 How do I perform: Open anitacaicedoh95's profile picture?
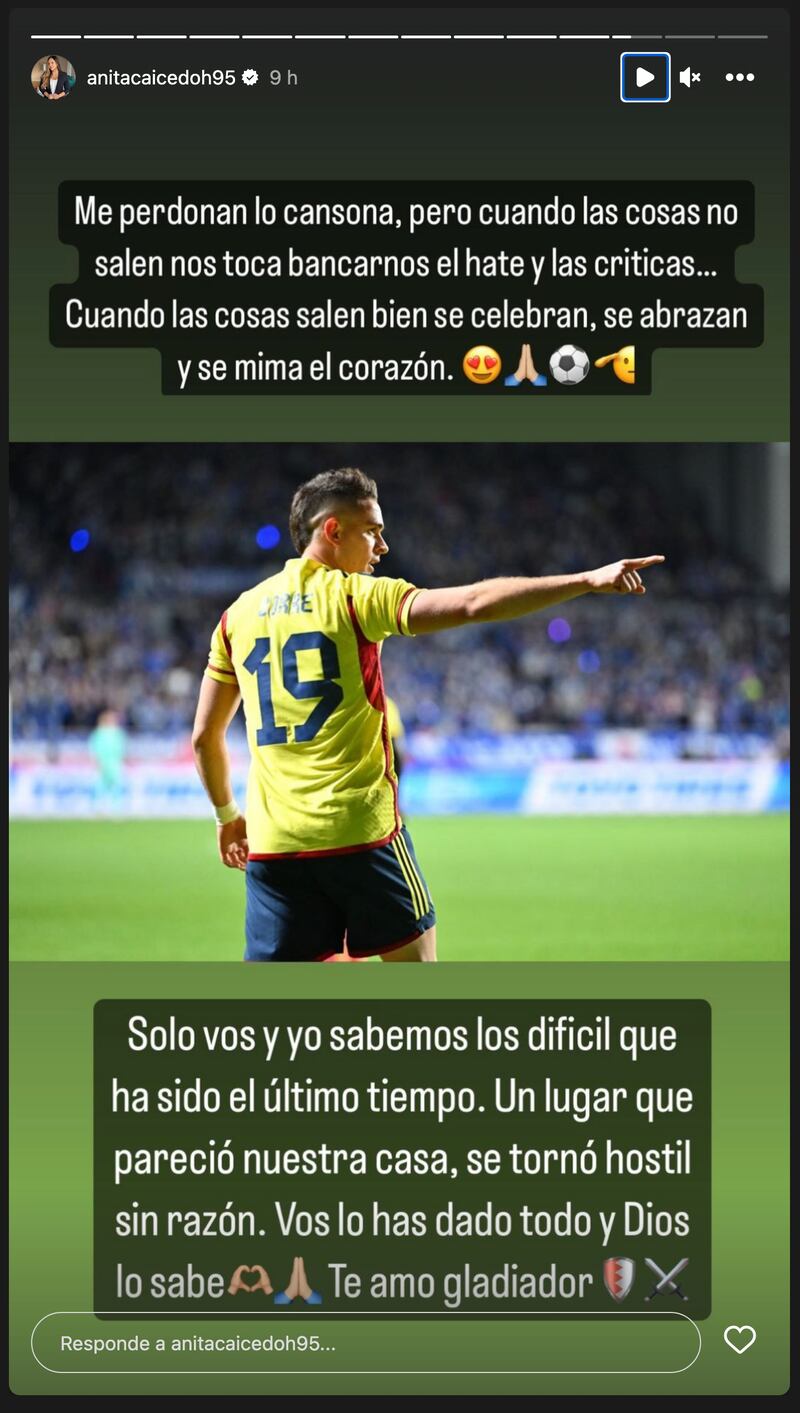[x=54, y=74]
